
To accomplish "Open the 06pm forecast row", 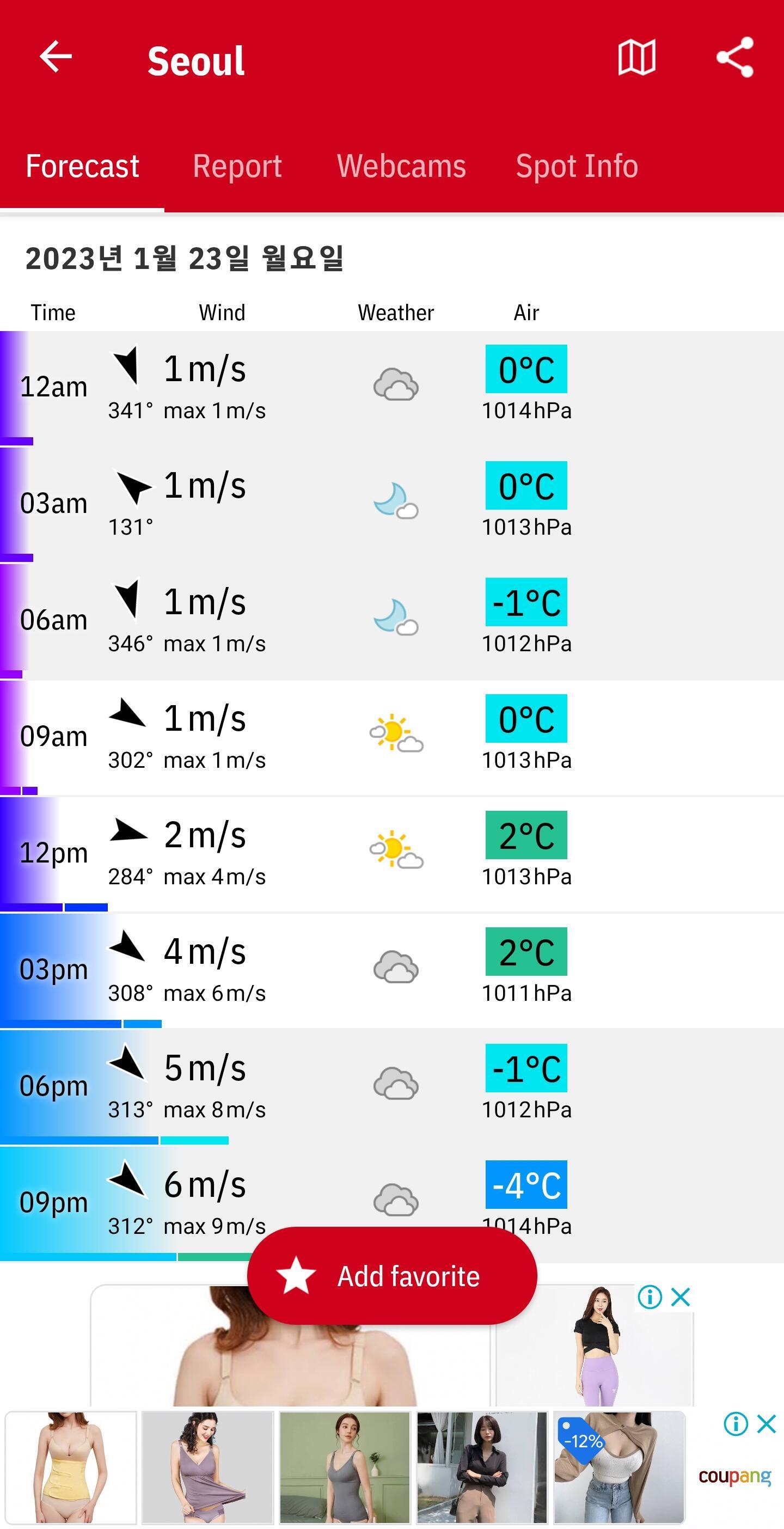I will pyautogui.click(x=391, y=1087).
